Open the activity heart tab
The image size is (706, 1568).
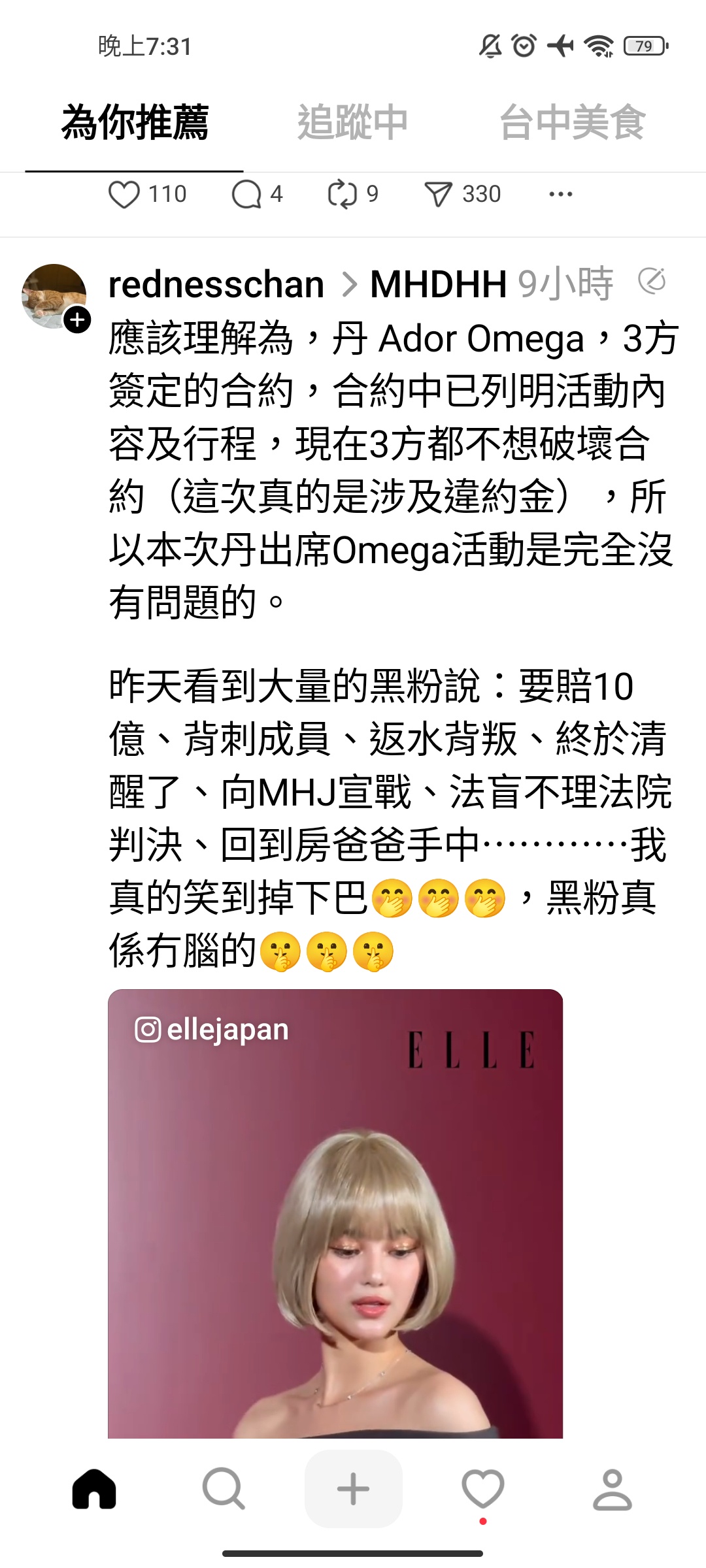(482, 1490)
